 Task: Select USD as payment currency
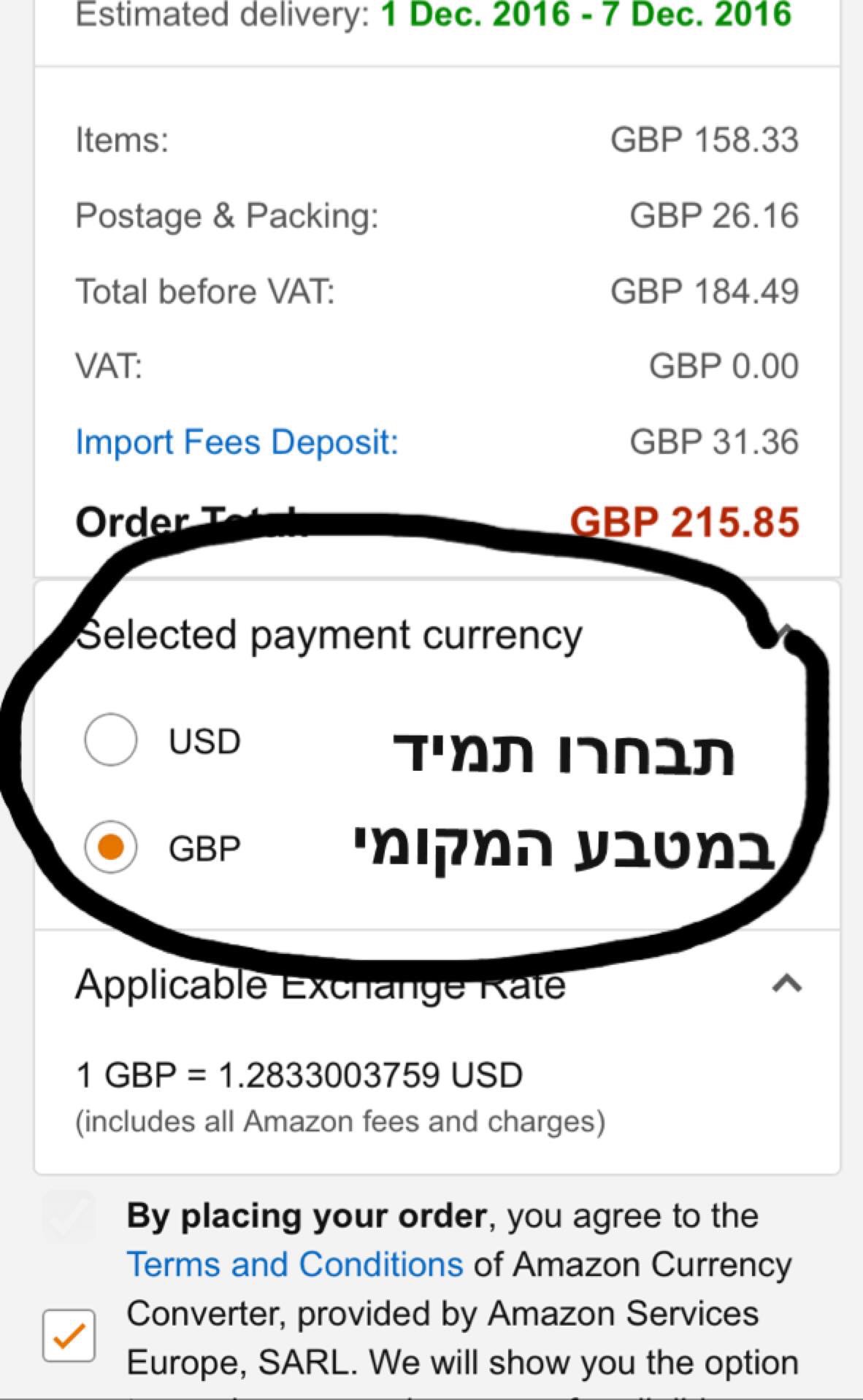coord(111,739)
